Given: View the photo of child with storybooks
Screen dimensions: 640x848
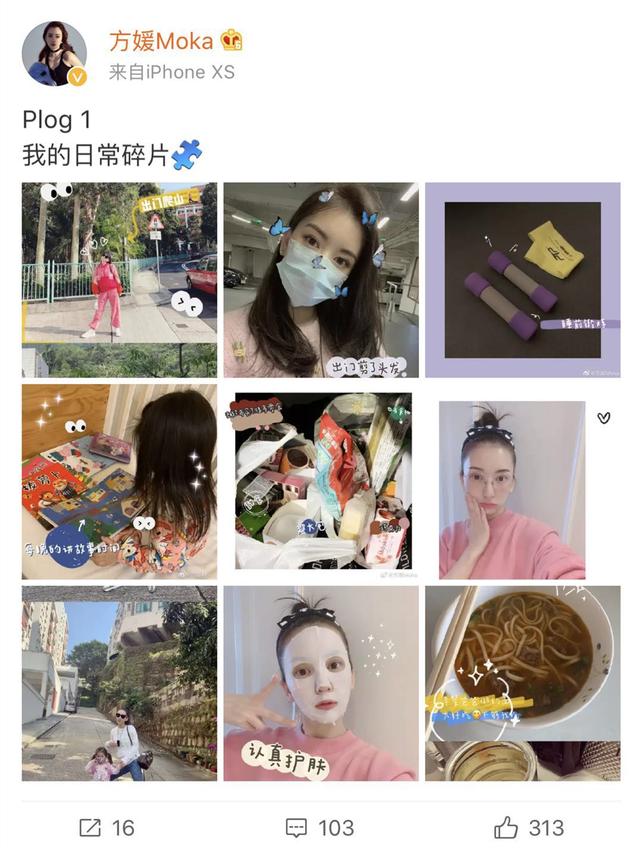Looking at the screenshot, I should (119, 481).
